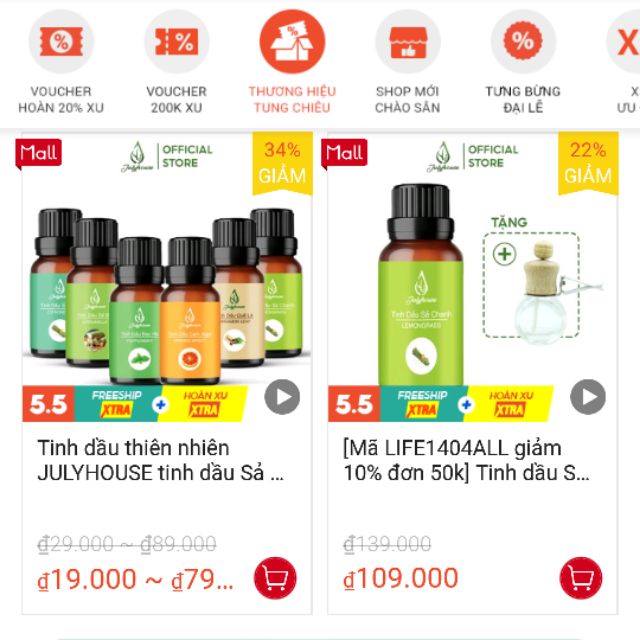Go to Tưng Bừng Đại Lễ promotion
640x640 pixels.
coord(522,43)
